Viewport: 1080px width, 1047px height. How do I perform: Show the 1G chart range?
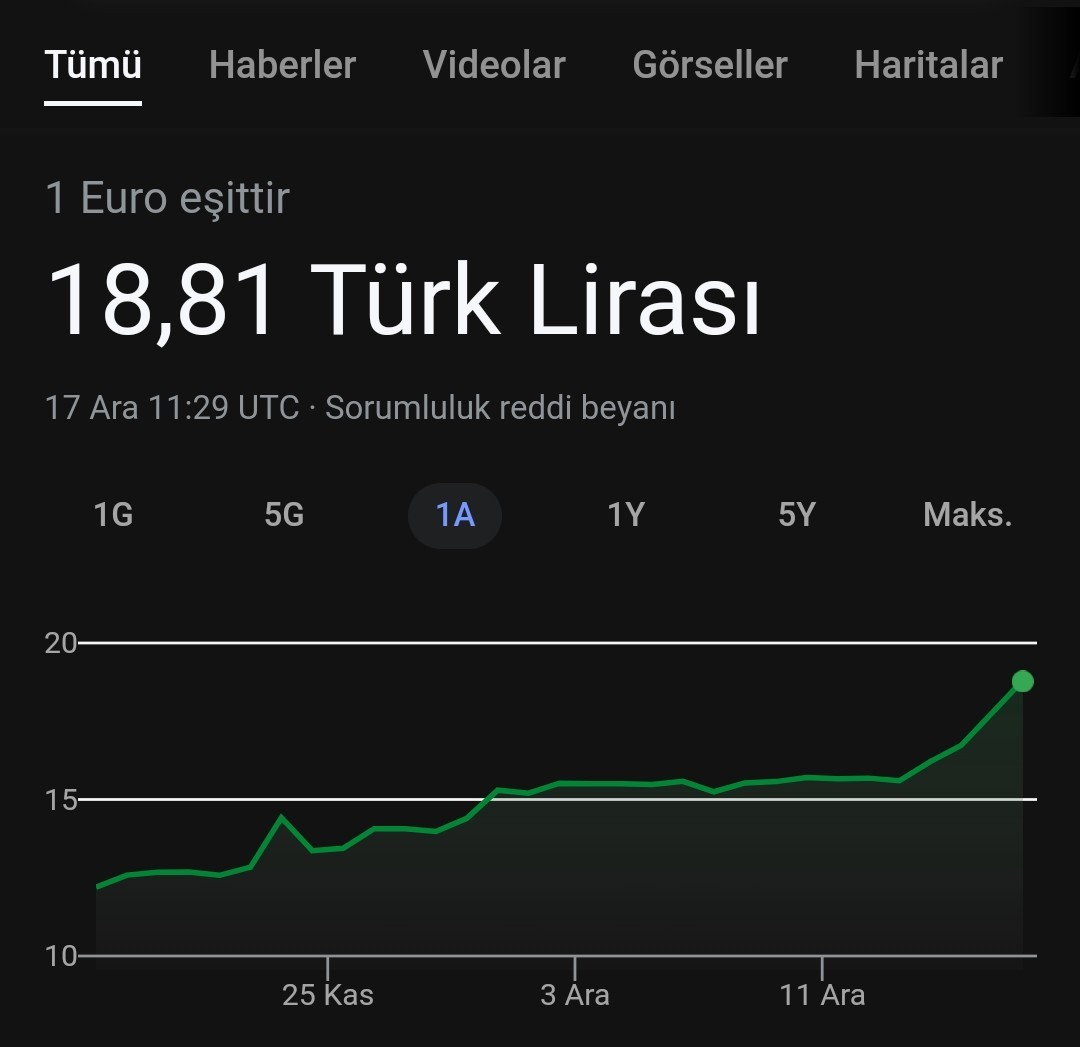113,515
